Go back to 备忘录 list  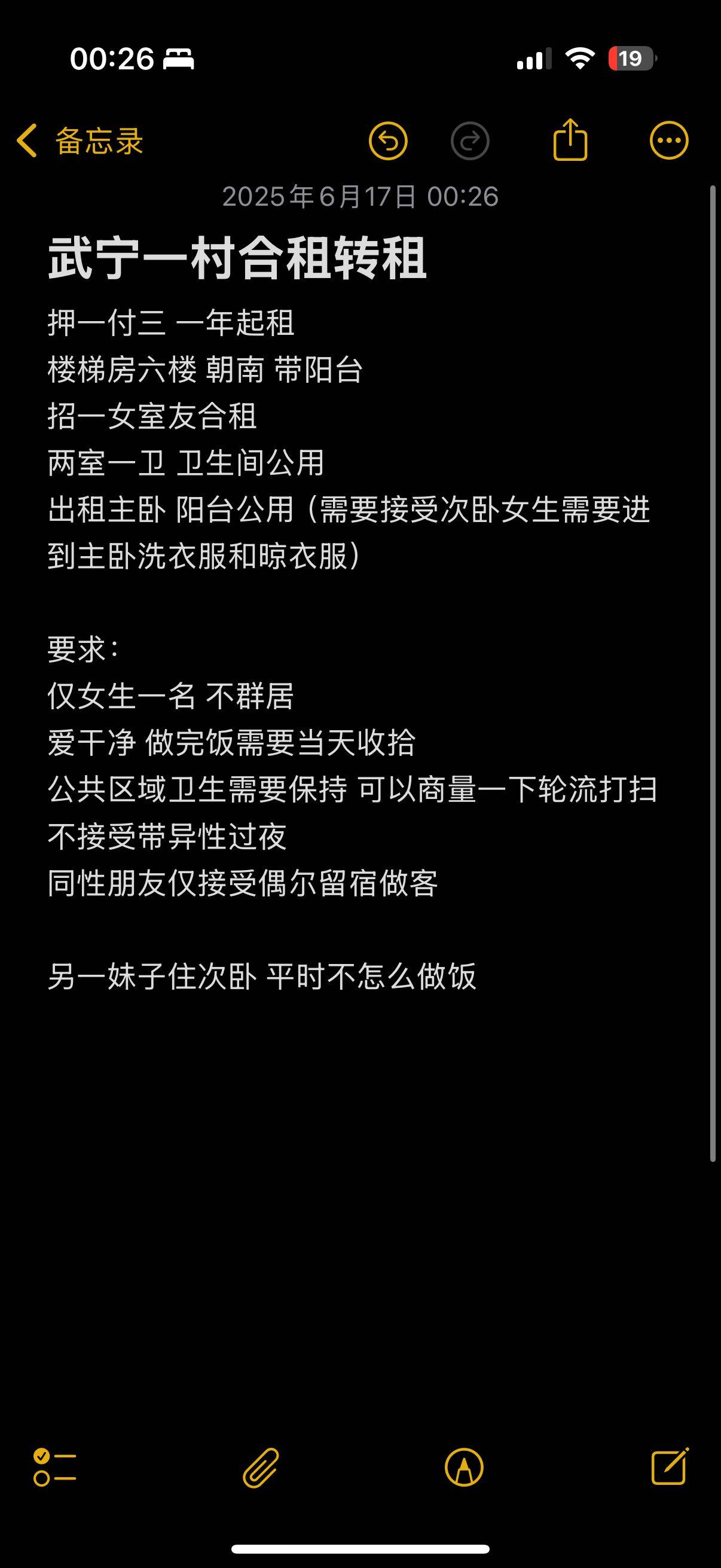tap(80, 141)
